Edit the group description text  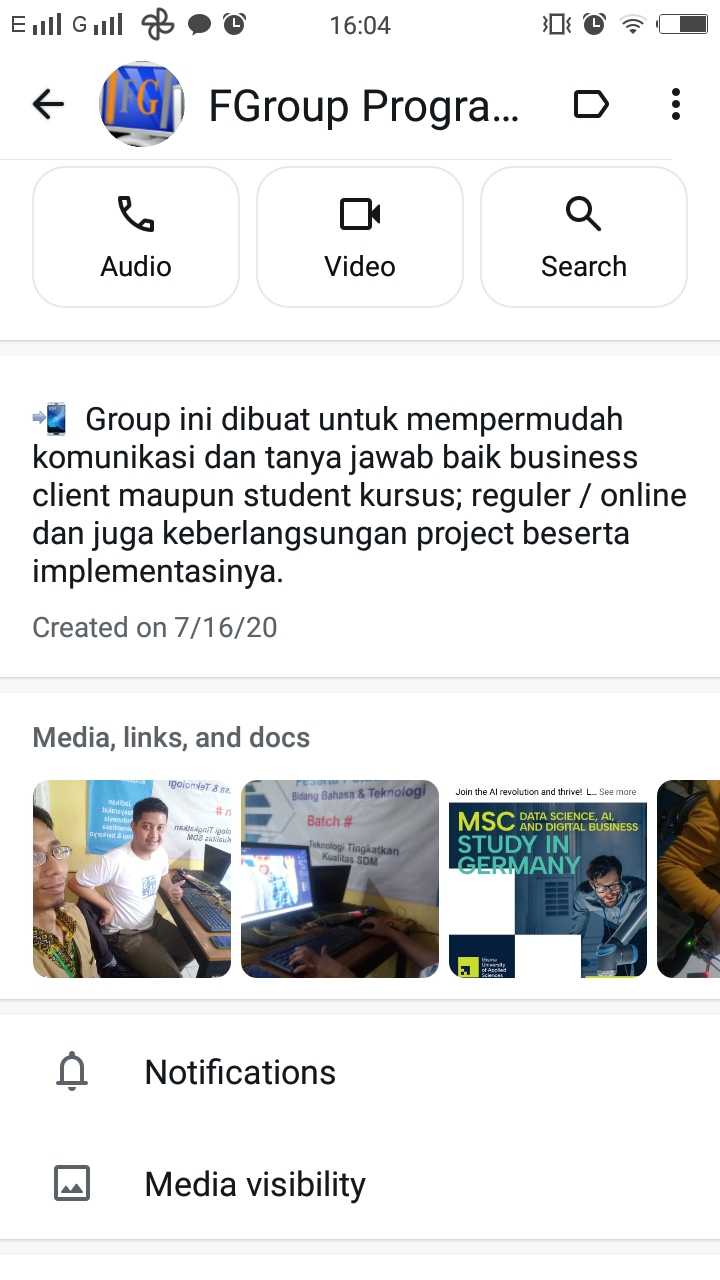(x=360, y=495)
